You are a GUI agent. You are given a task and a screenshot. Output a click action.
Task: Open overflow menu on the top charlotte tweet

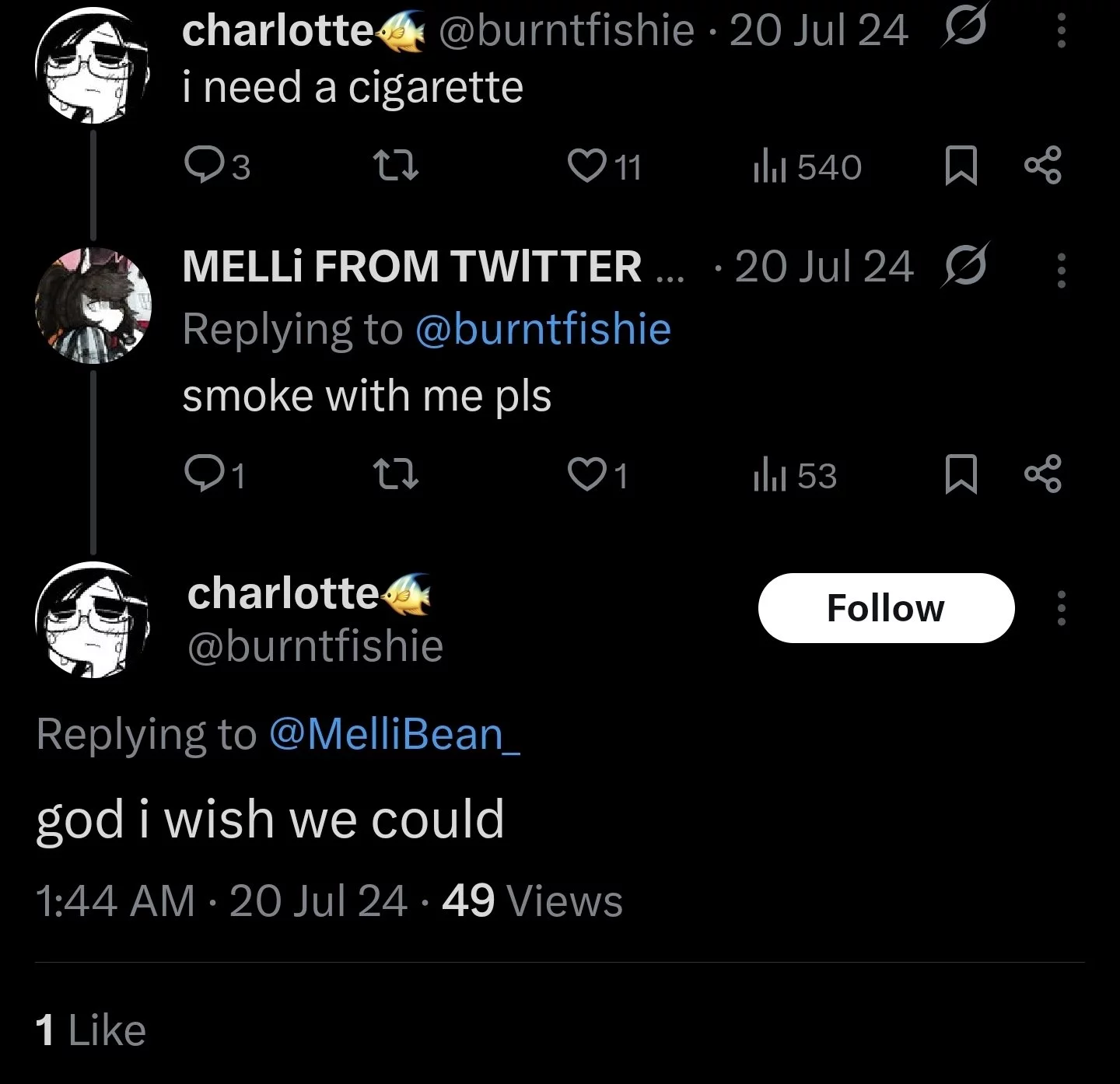(x=1061, y=32)
